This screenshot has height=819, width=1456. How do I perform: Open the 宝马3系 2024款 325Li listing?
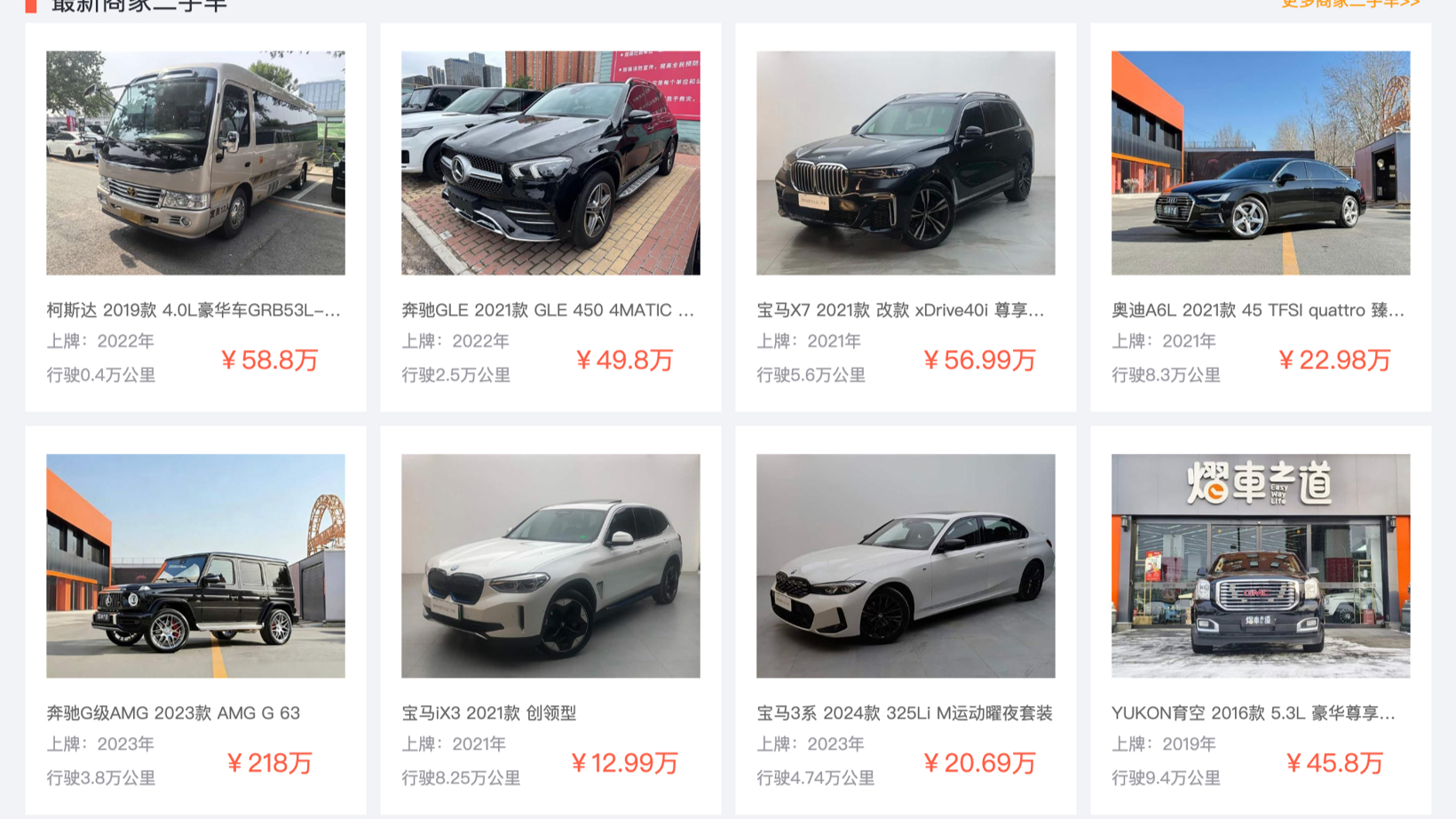(906, 567)
